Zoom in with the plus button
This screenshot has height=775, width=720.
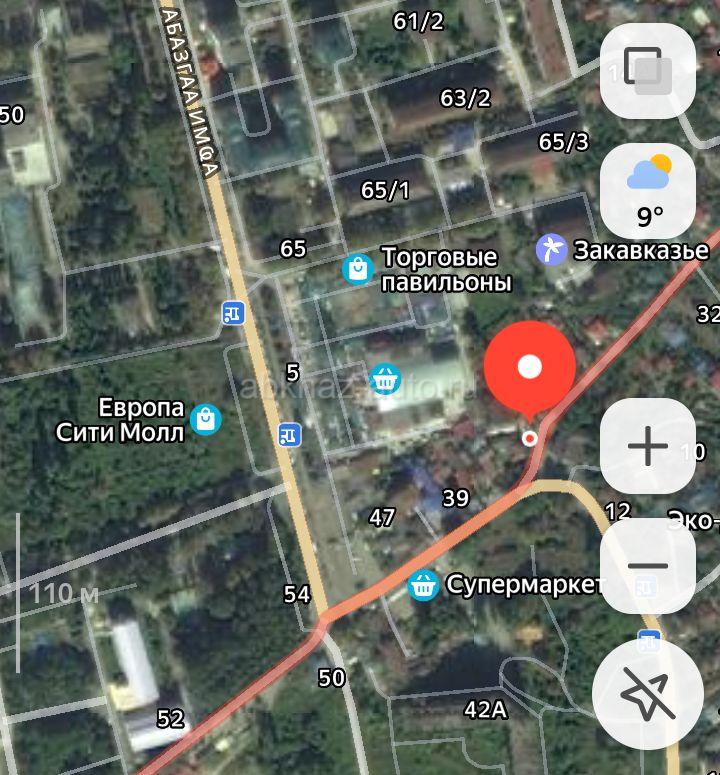647,446
